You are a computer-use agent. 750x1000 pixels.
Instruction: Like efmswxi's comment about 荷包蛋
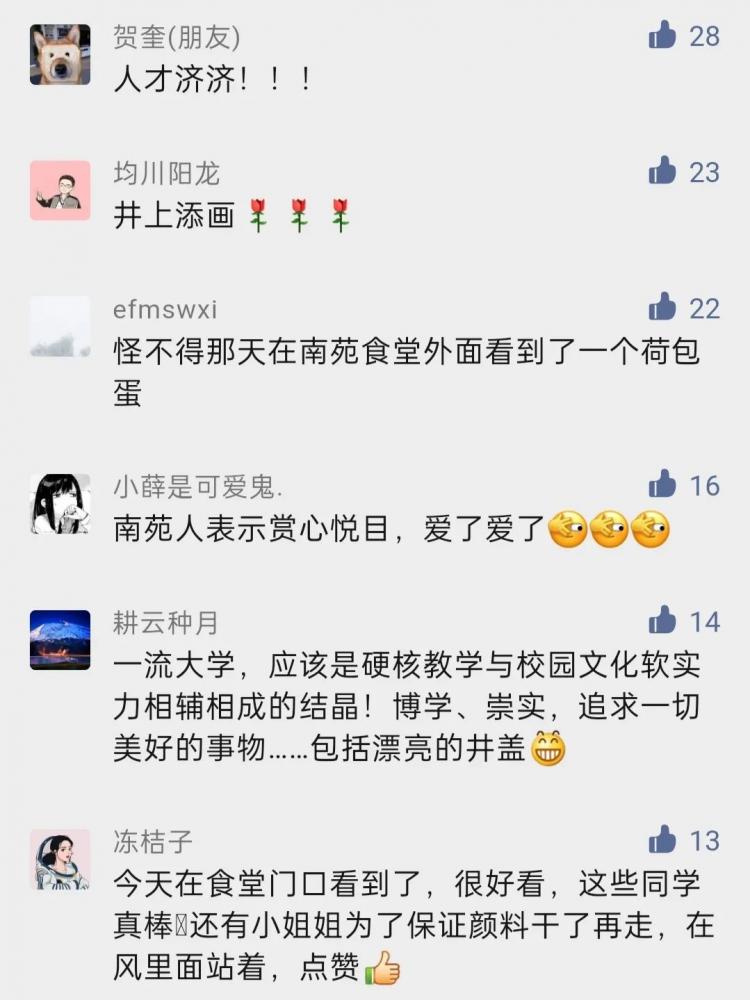click(x=663, y=308)
